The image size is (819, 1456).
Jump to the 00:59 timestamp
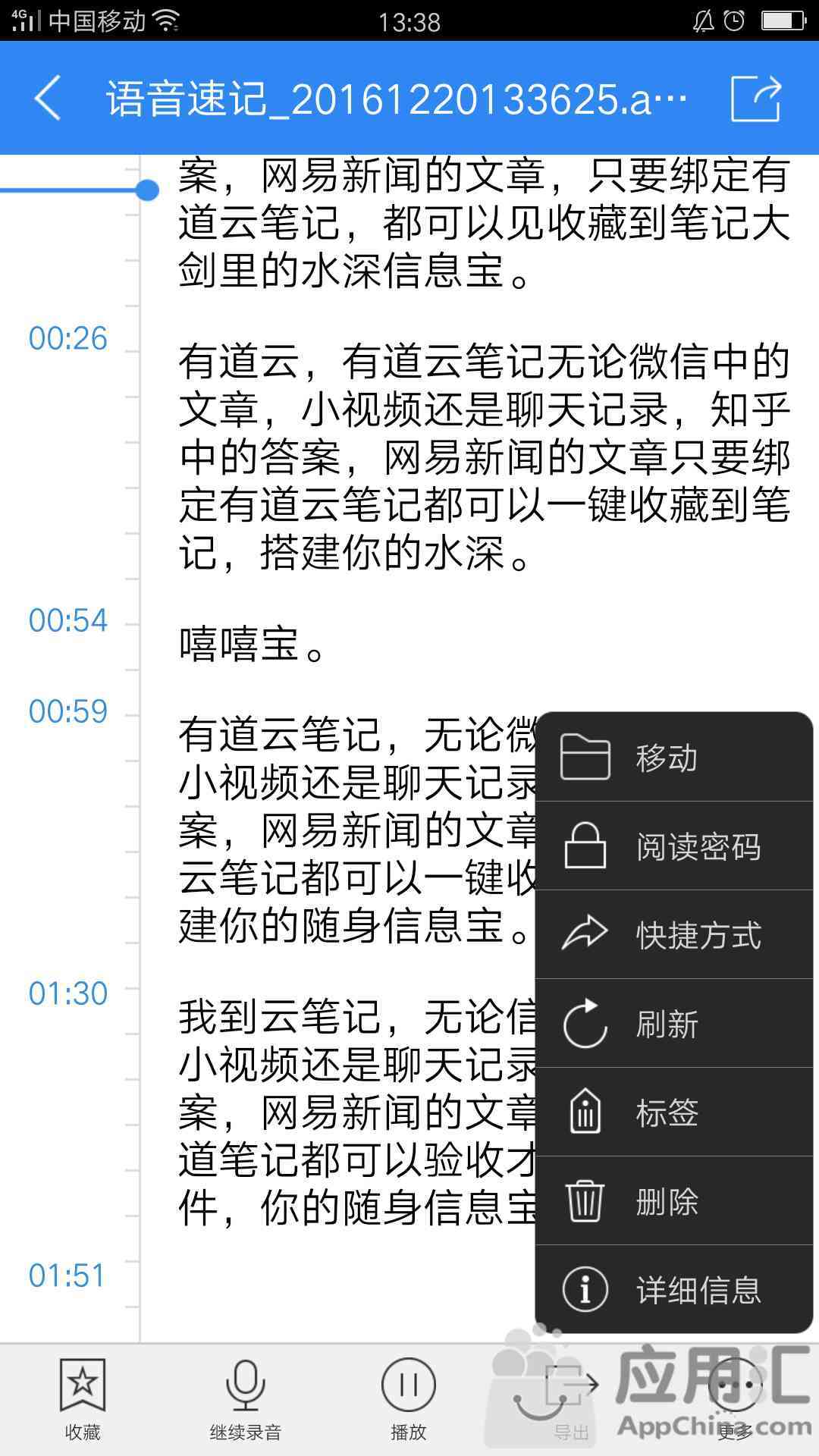click(x=68, y=711)
